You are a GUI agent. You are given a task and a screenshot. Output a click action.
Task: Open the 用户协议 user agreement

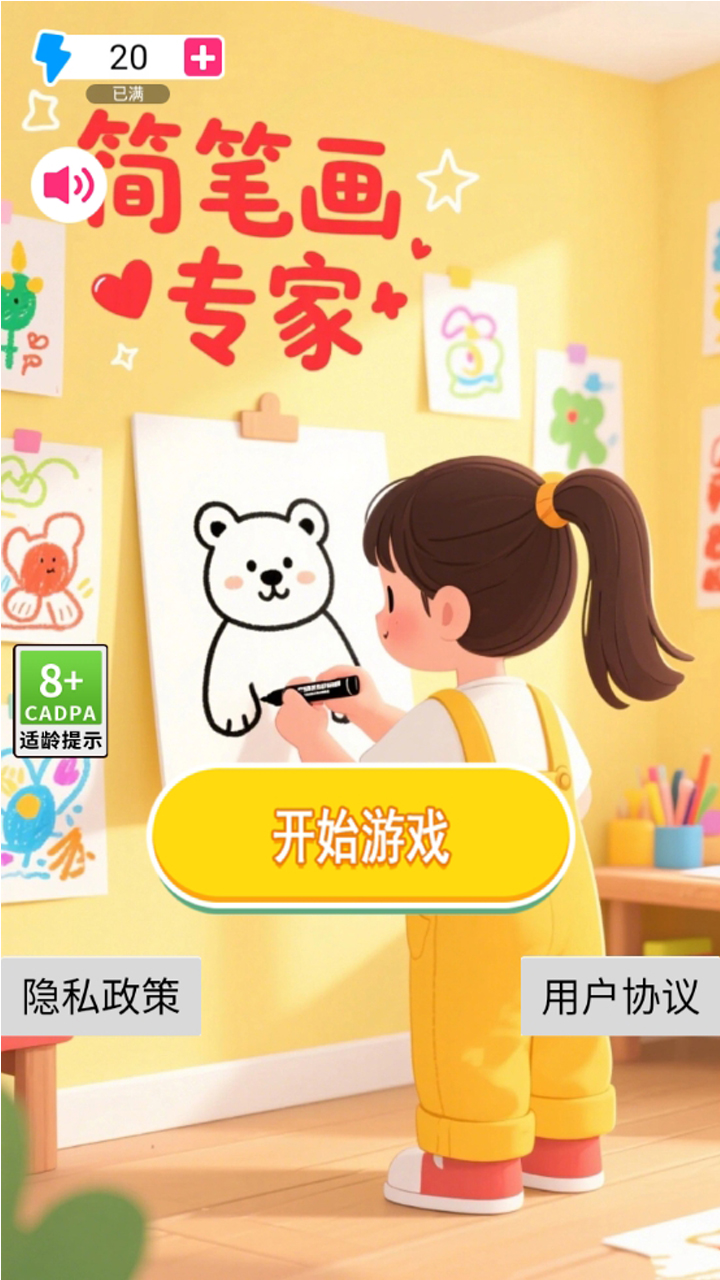(x=619, y=996)
